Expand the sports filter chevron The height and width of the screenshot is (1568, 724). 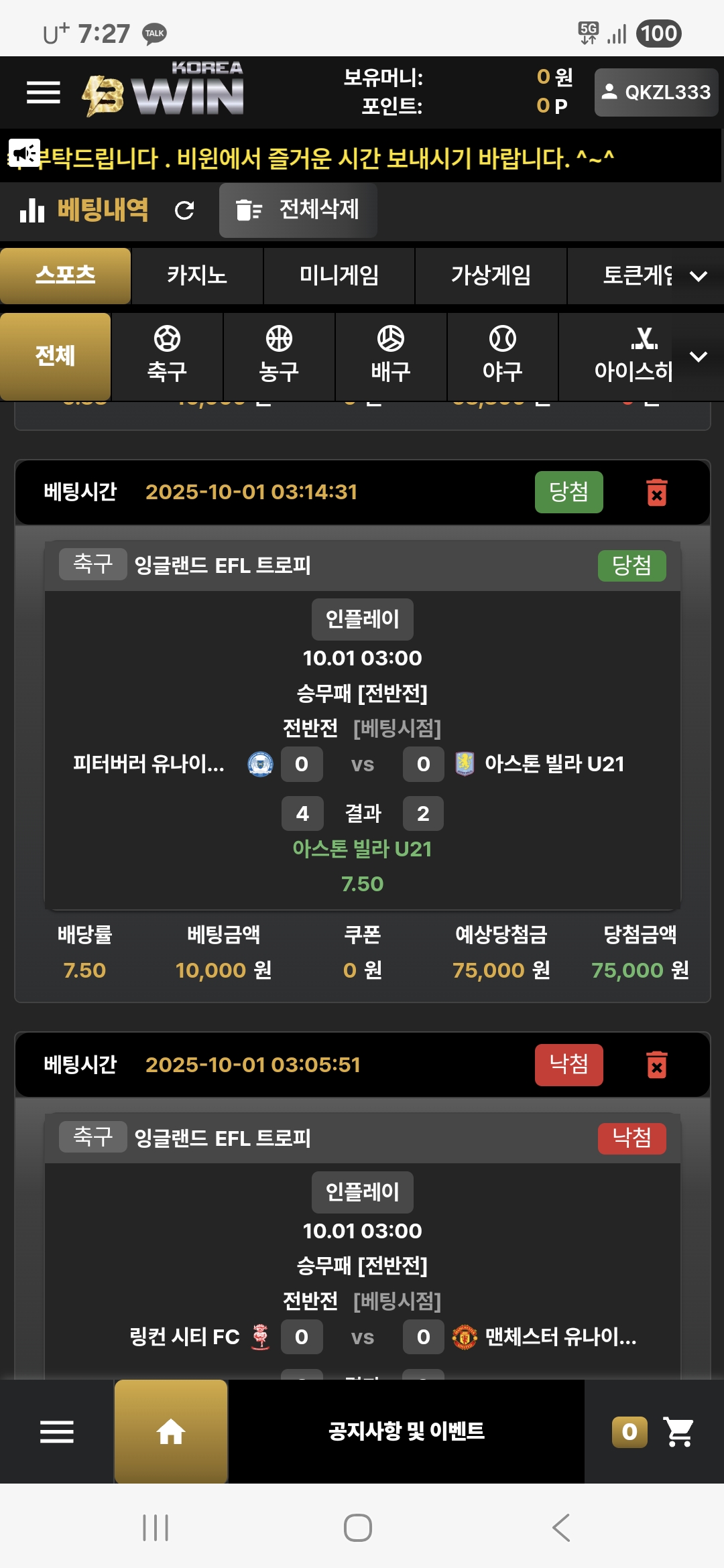699,356
